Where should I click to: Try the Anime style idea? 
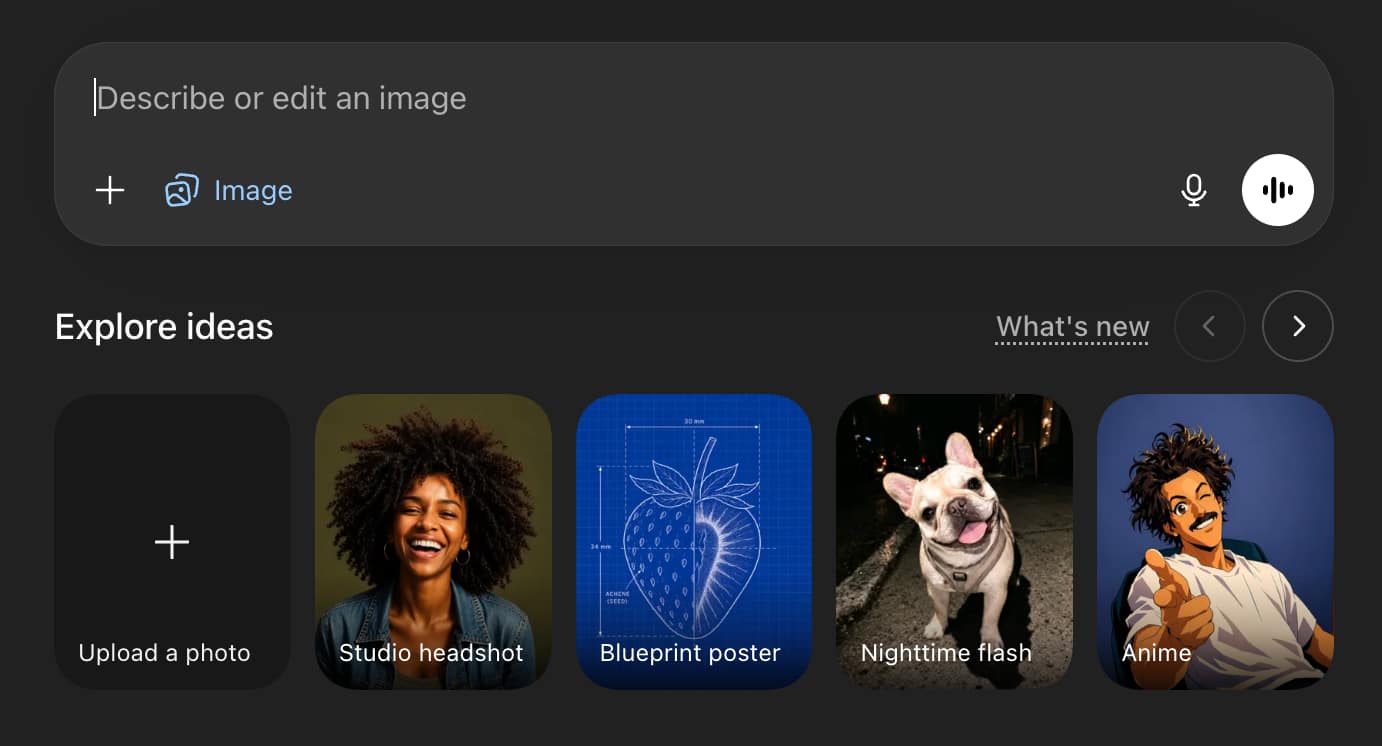[1215, 541]
